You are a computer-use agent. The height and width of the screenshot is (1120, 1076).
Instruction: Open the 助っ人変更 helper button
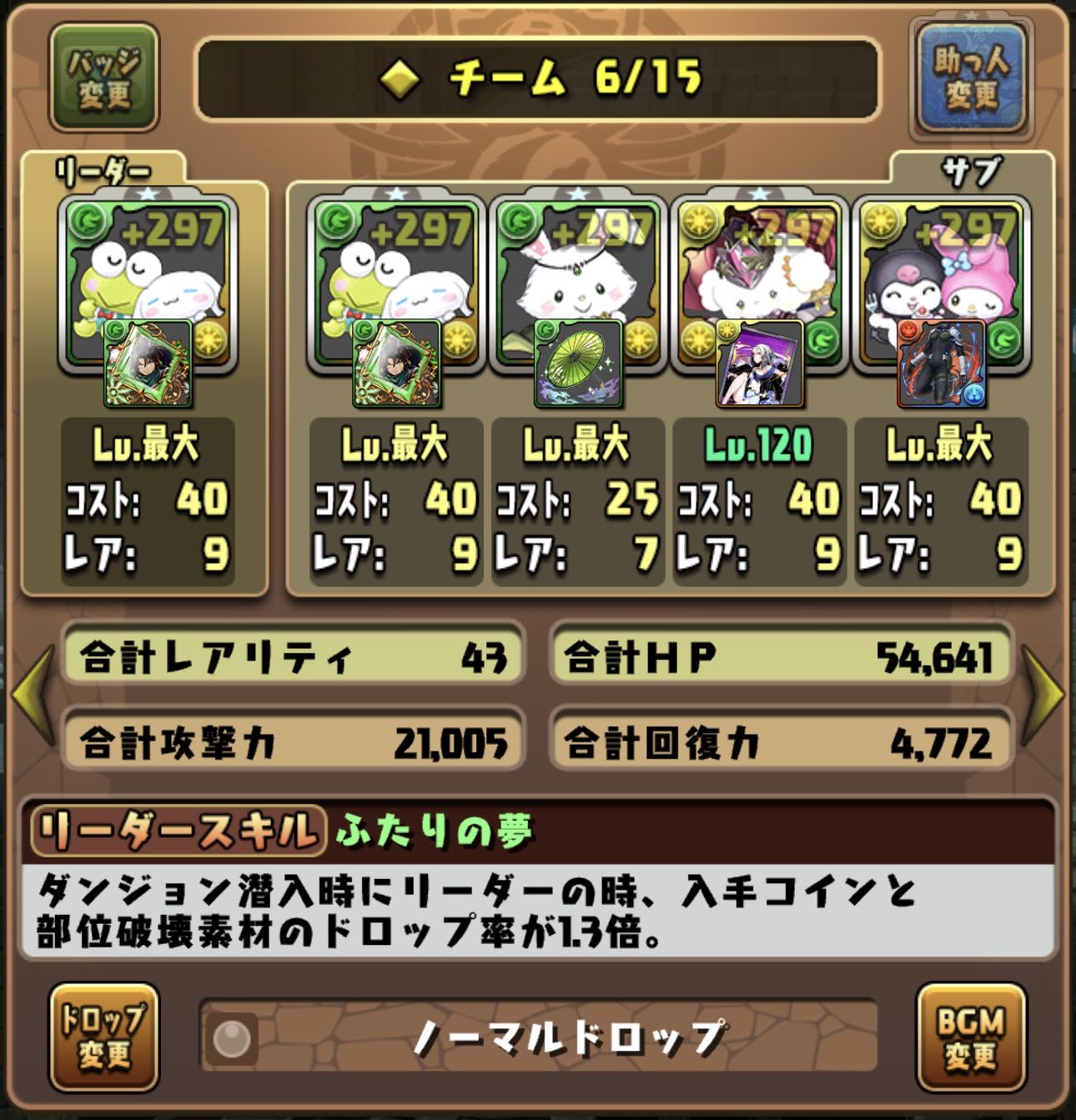(970, 78)
